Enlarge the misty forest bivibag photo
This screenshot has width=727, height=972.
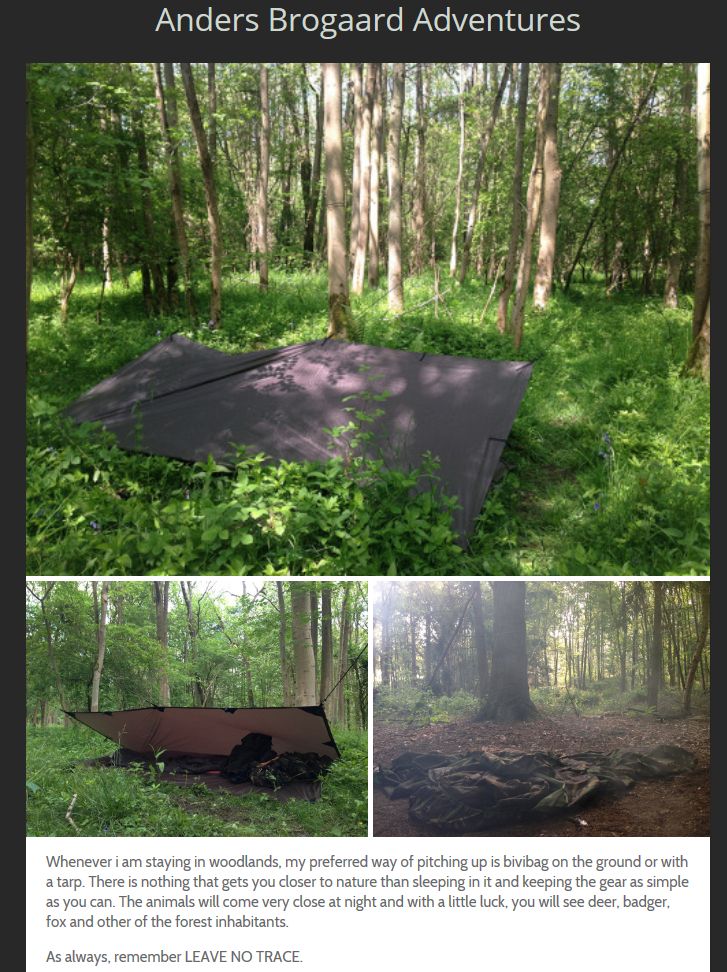point(540,708)
